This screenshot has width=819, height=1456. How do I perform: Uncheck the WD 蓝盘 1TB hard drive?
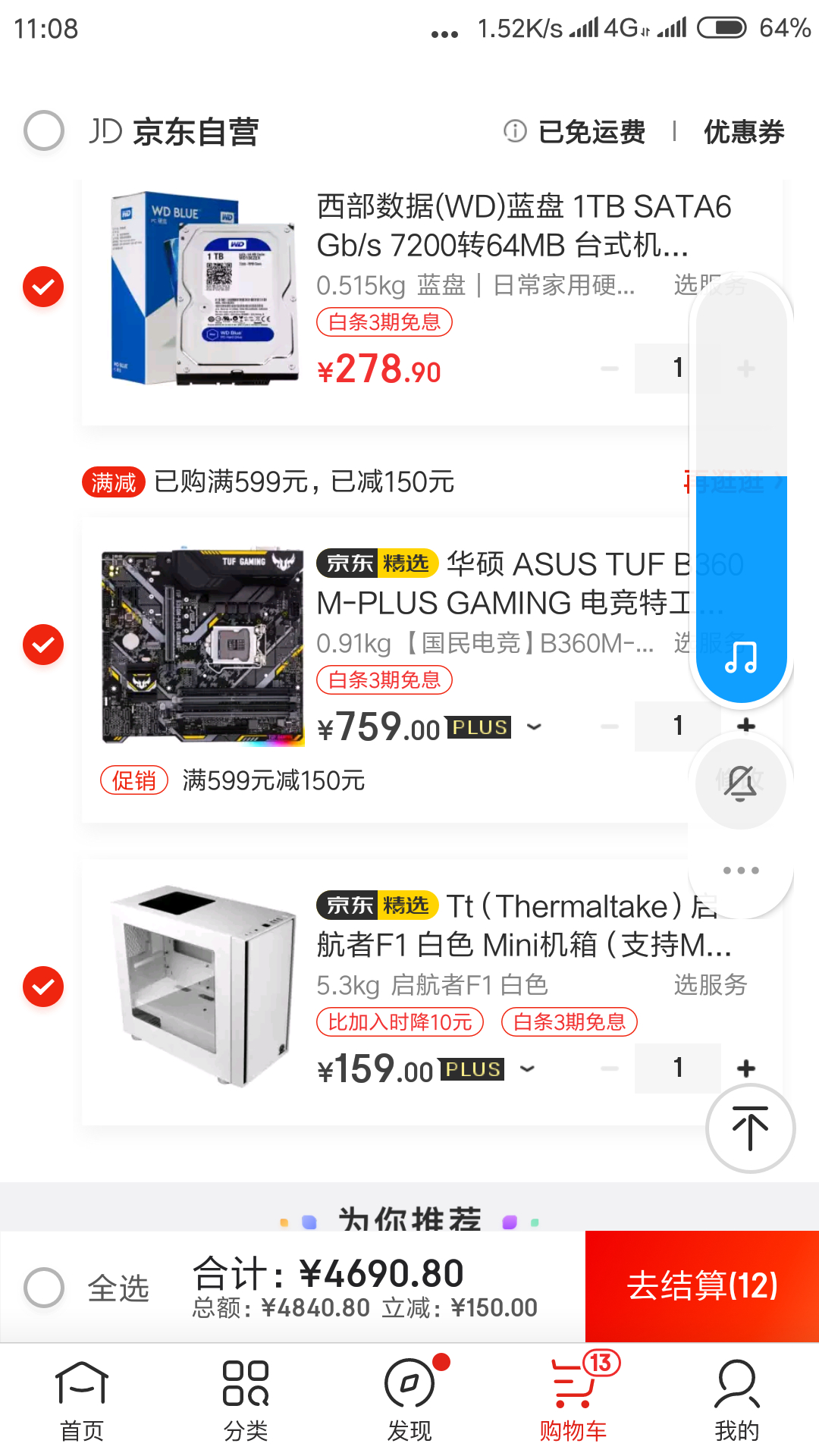point(43,287)
